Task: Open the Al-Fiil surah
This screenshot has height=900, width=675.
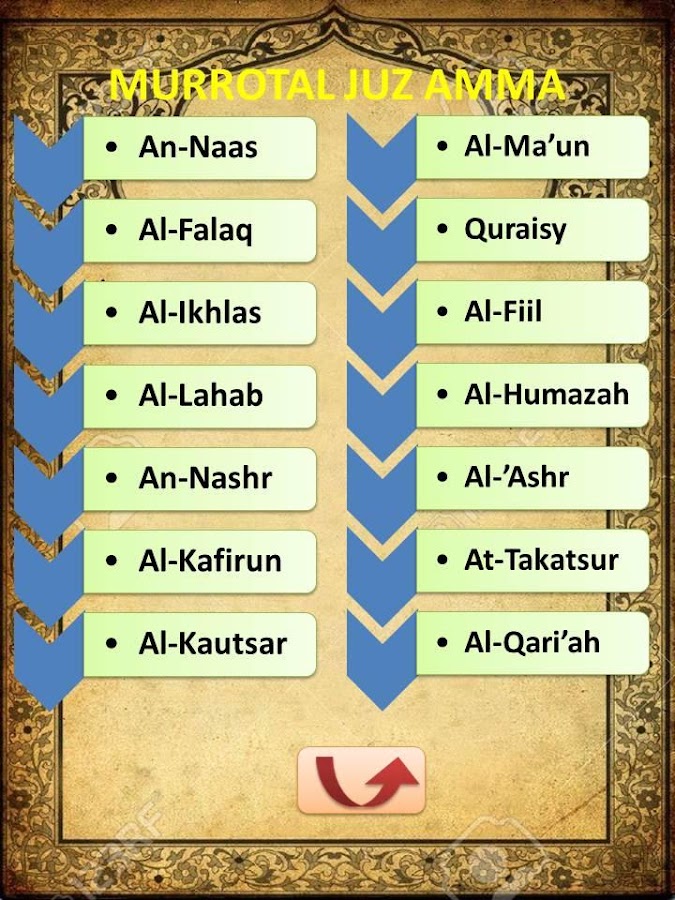Action: tap(532, 312)
